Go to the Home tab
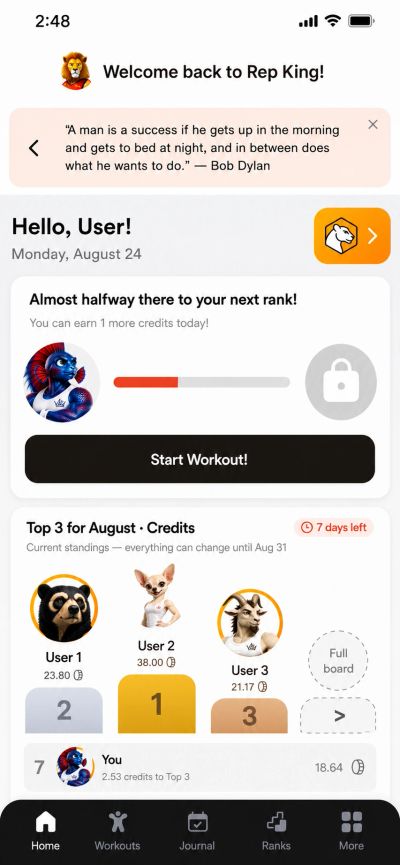 45,830
